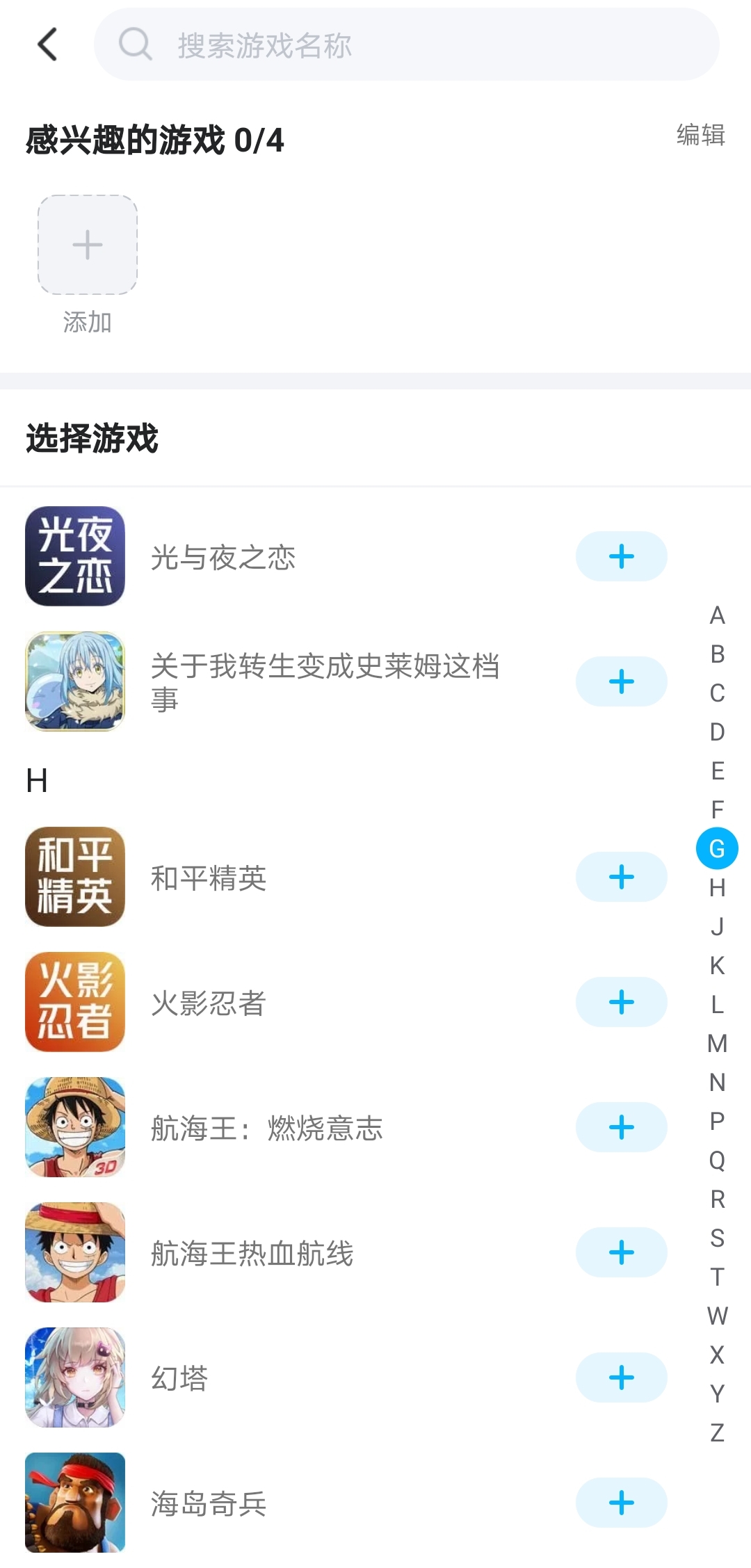Image resolution: width=751 pixels, height=1568 pixels.
Task: Add 和平精英 with its plus button
Action: (x=621, y=877)
